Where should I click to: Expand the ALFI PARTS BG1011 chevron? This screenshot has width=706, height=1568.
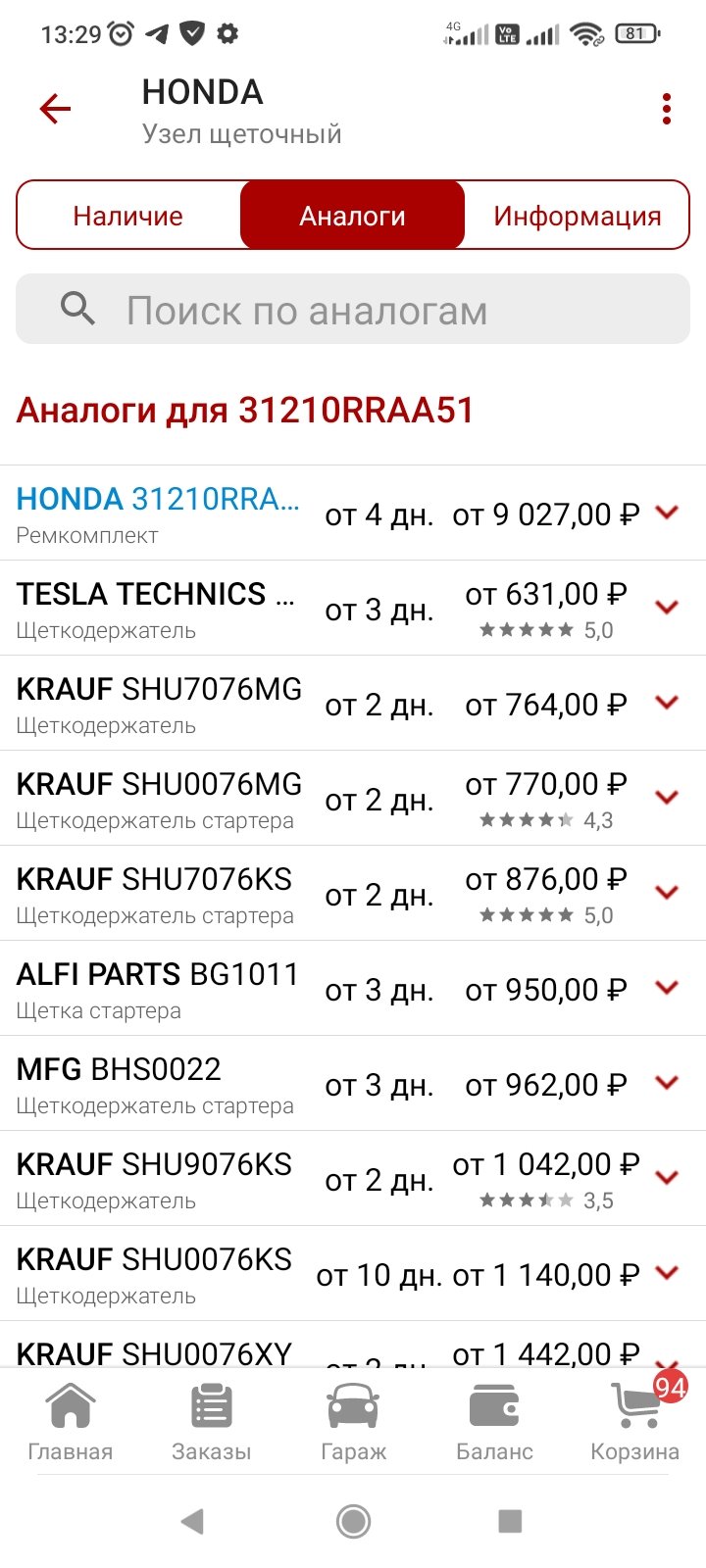pos(667,988)
